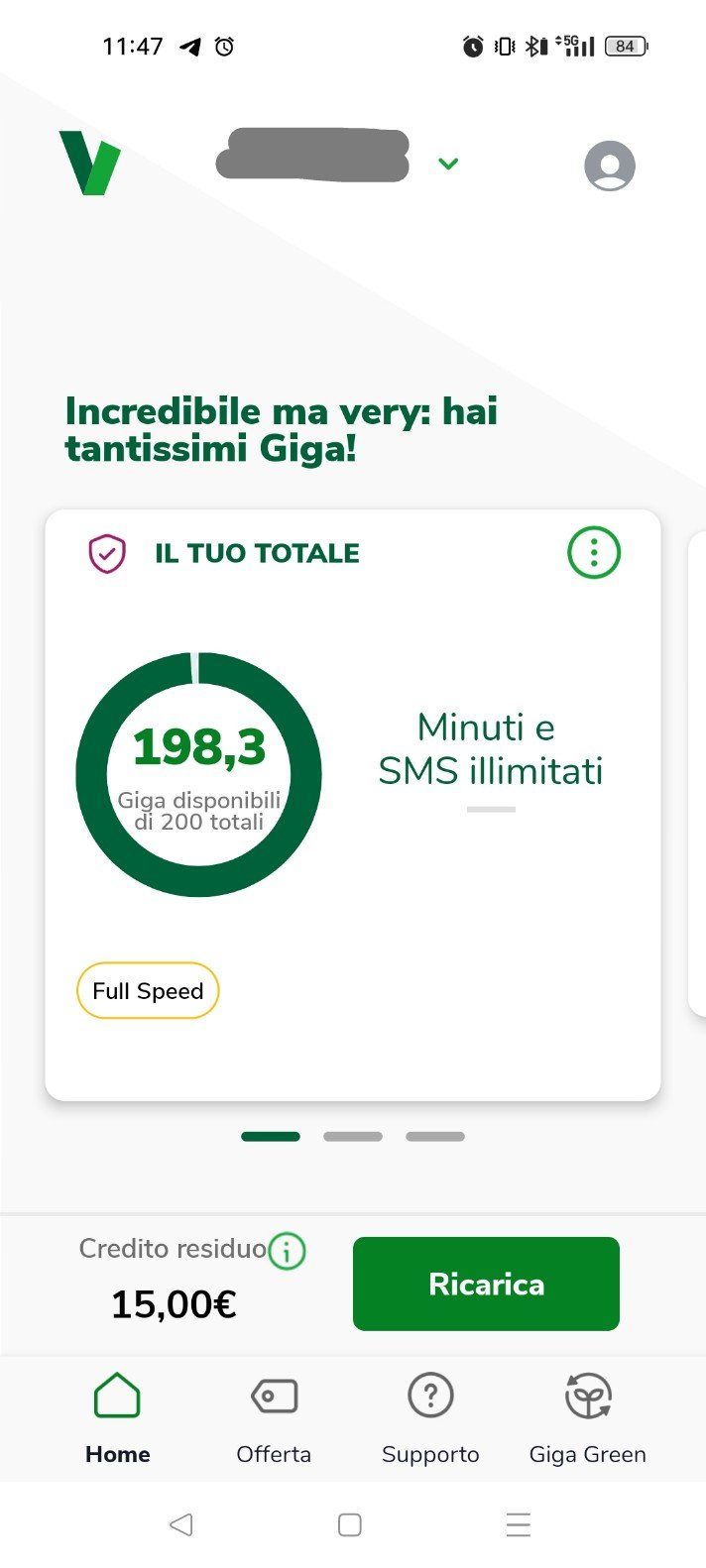
Task: Open the Supporto tab
Action: (x=430, y=1418)
